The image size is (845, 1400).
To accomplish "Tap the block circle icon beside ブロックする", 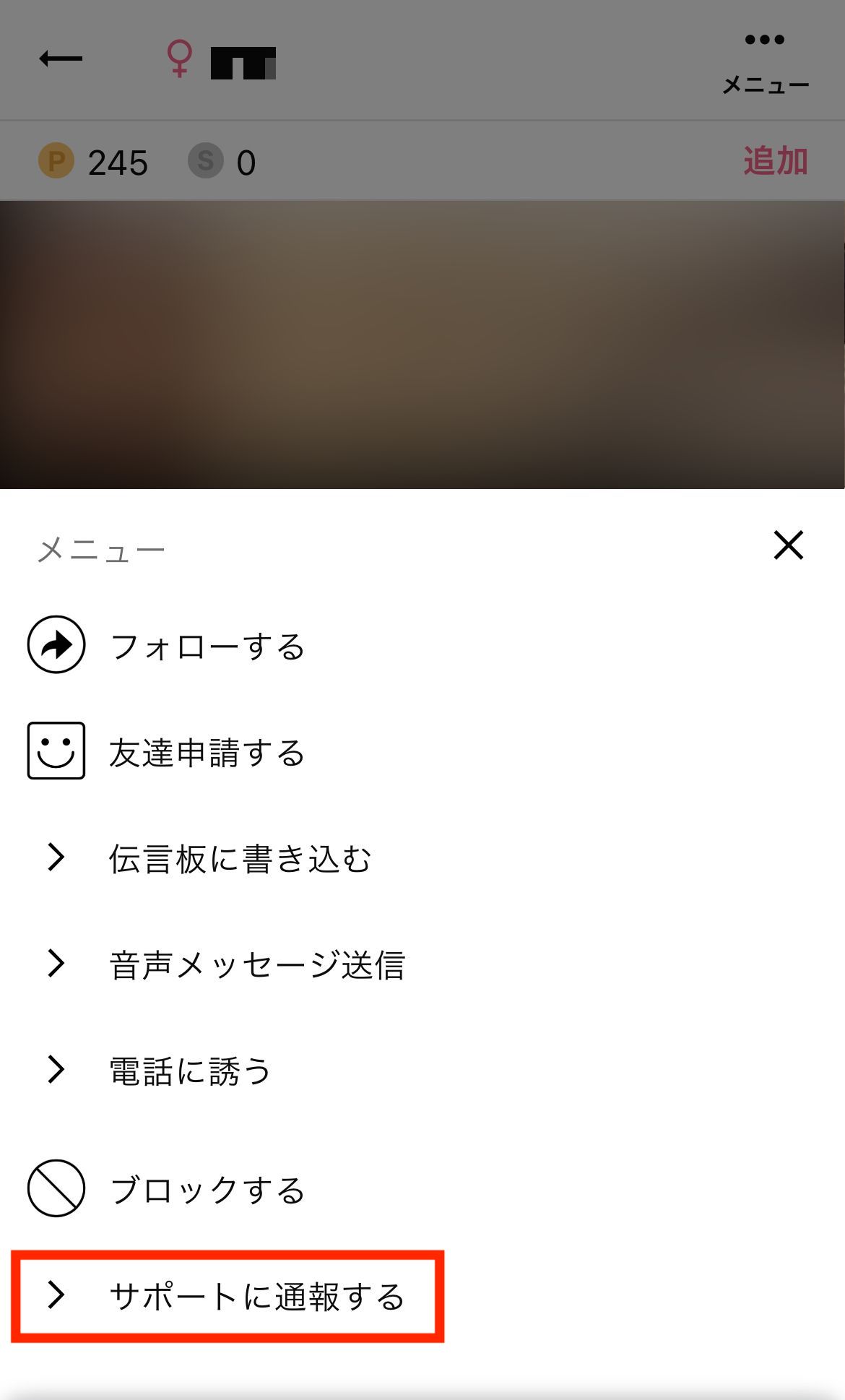I will click(x=56, y=1188).
